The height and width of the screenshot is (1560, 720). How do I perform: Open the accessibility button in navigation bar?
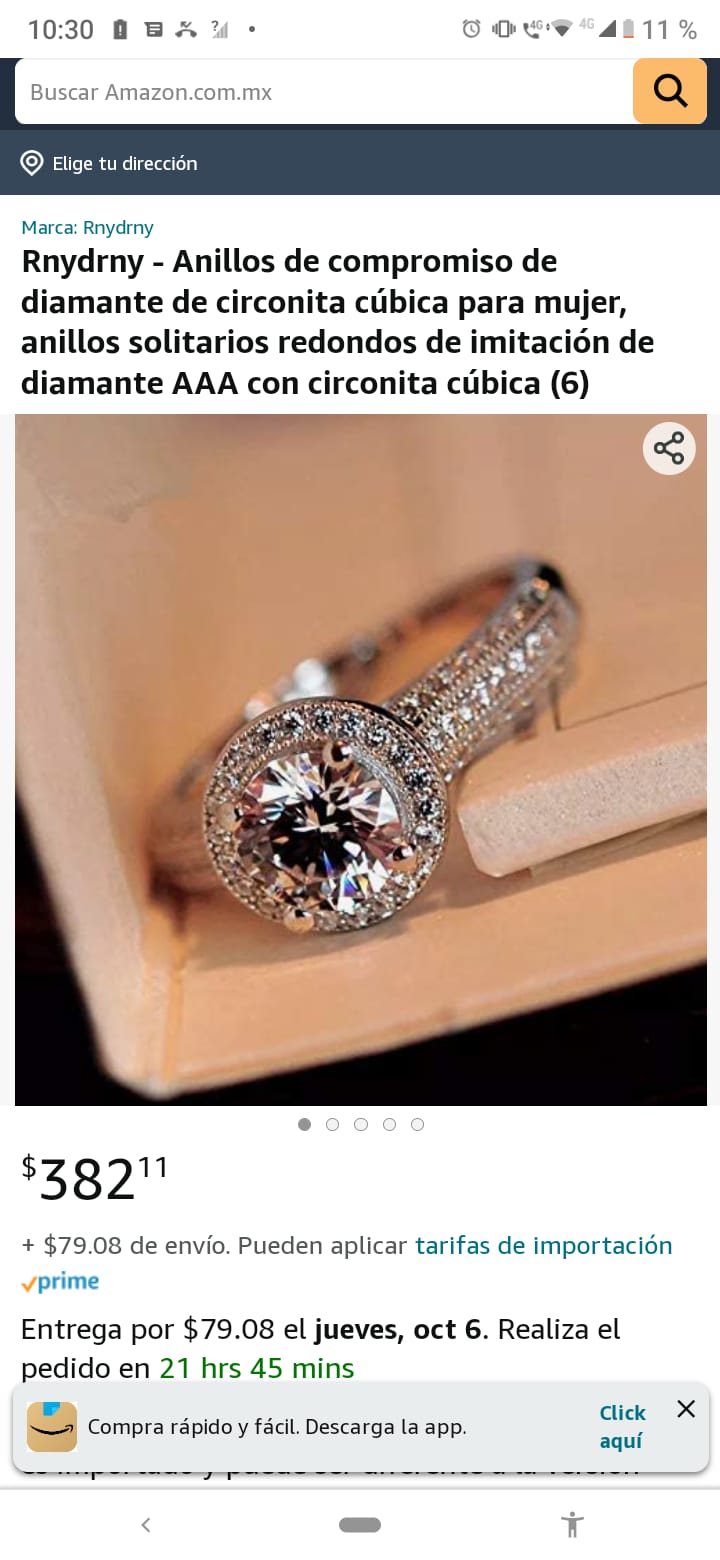pos(572,1525)
